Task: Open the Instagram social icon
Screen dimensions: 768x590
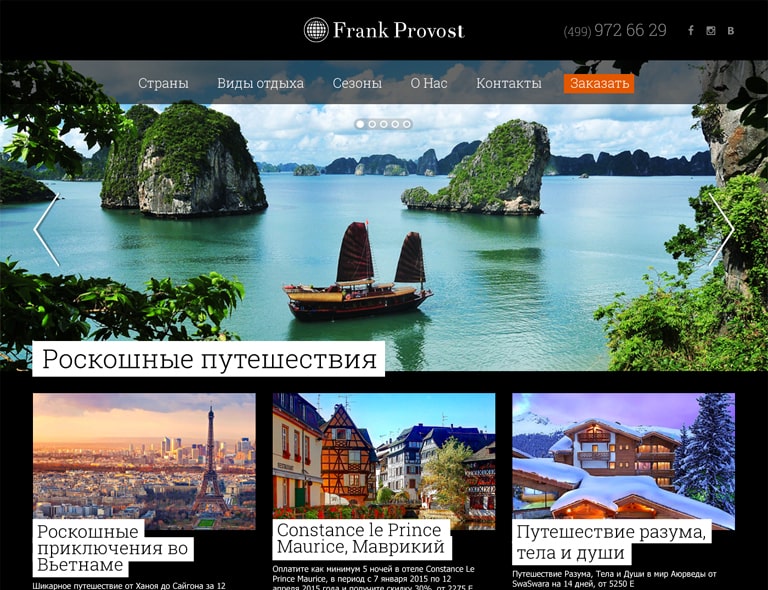Action: pos(711,31)
